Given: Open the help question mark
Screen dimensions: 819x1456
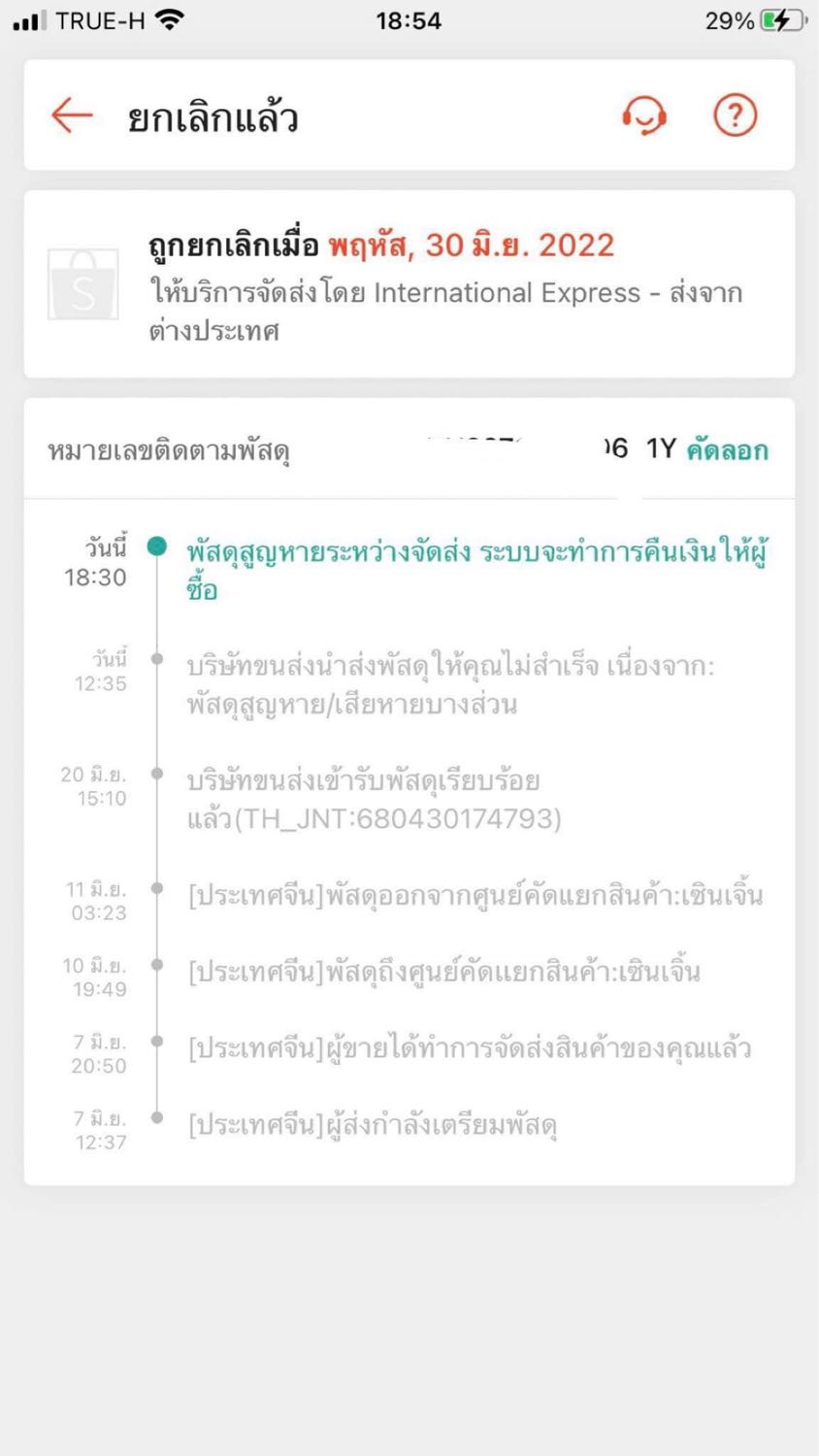Looking at the screenshot, I should coord(735,116).
